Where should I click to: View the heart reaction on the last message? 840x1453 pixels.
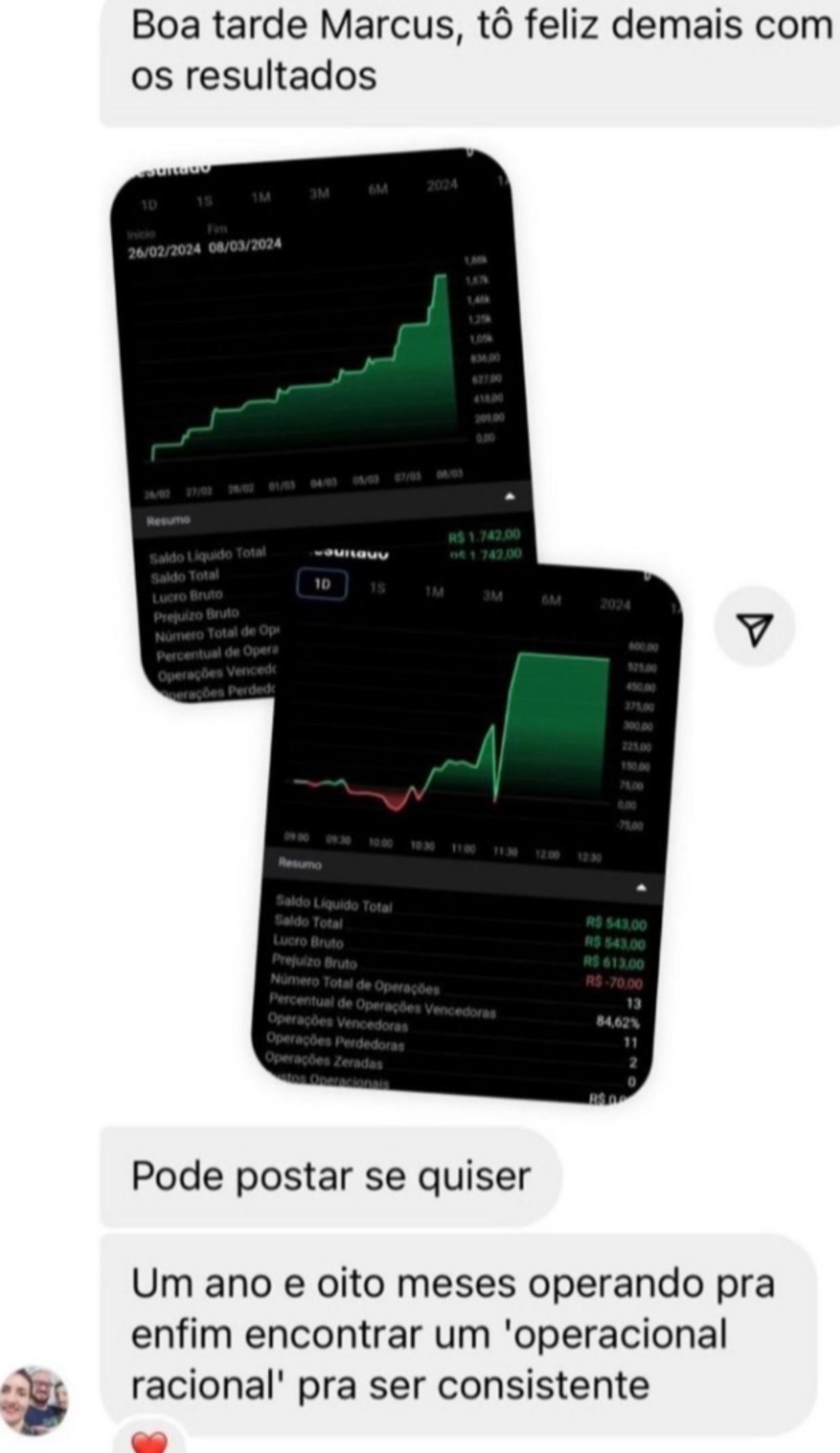coord(149,1441)
